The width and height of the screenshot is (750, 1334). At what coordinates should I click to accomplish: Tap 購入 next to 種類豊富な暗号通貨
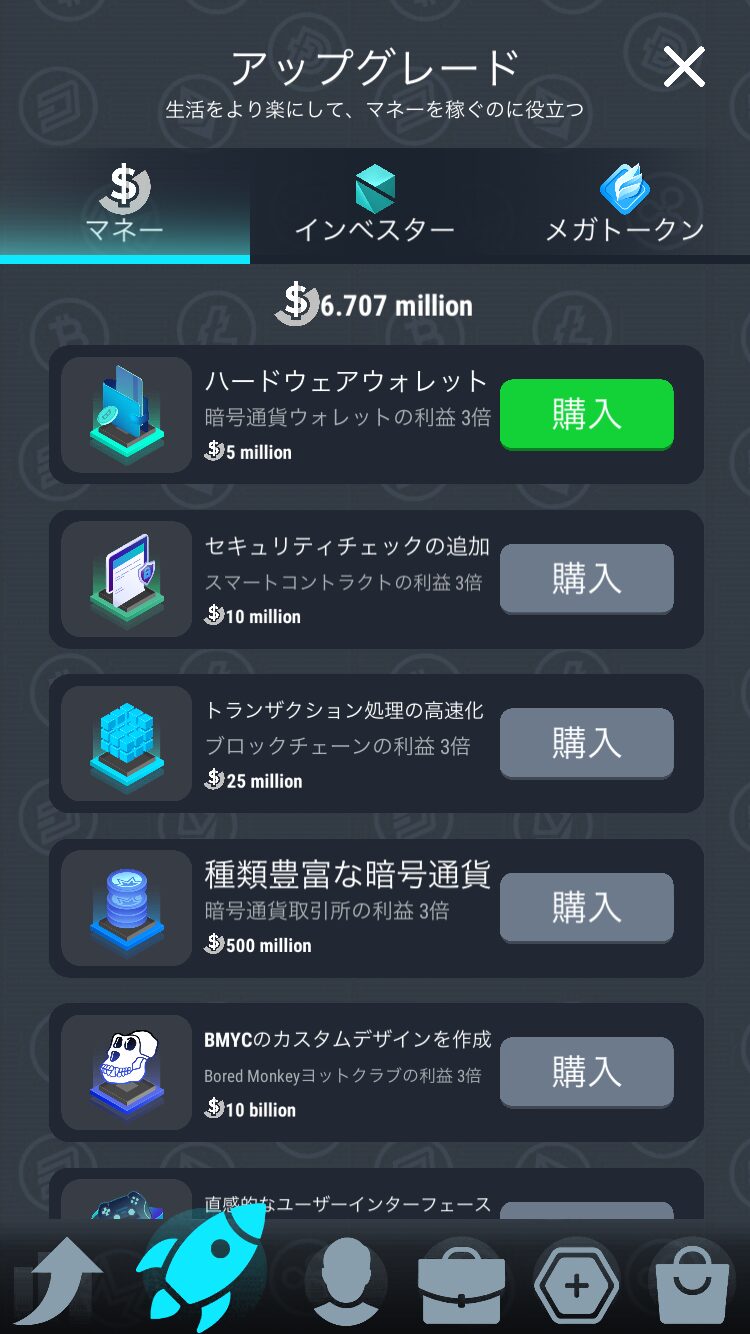[x=586, y=907]
